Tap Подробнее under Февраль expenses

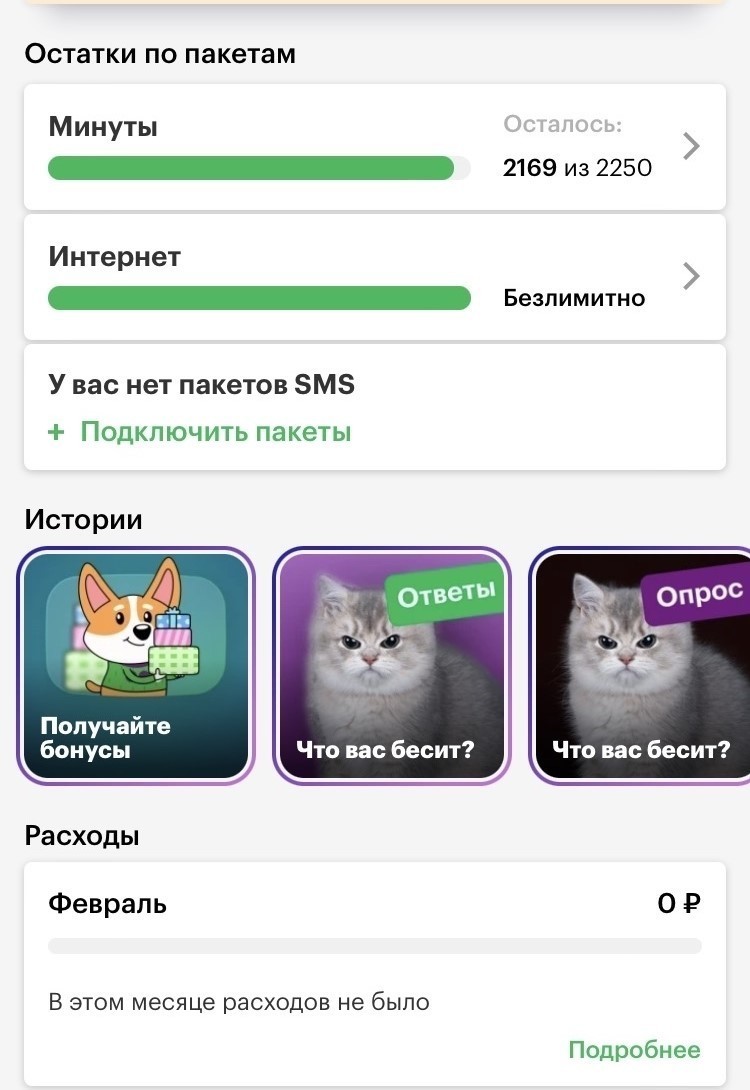tap(634, 1049)
